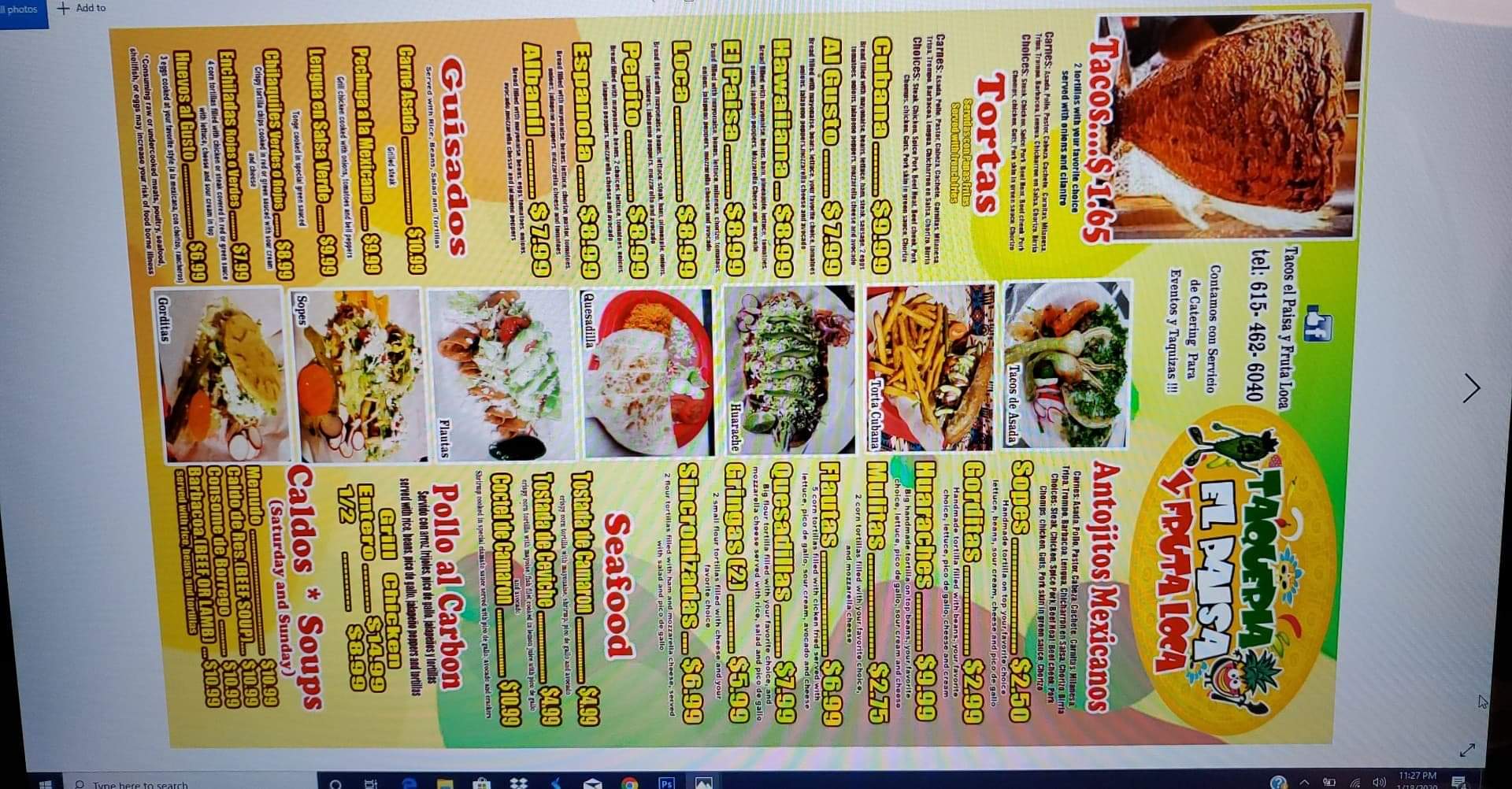Viewport: 1512px width, 789px height.
Task: Return to all photos
Action: coord(22,9)
